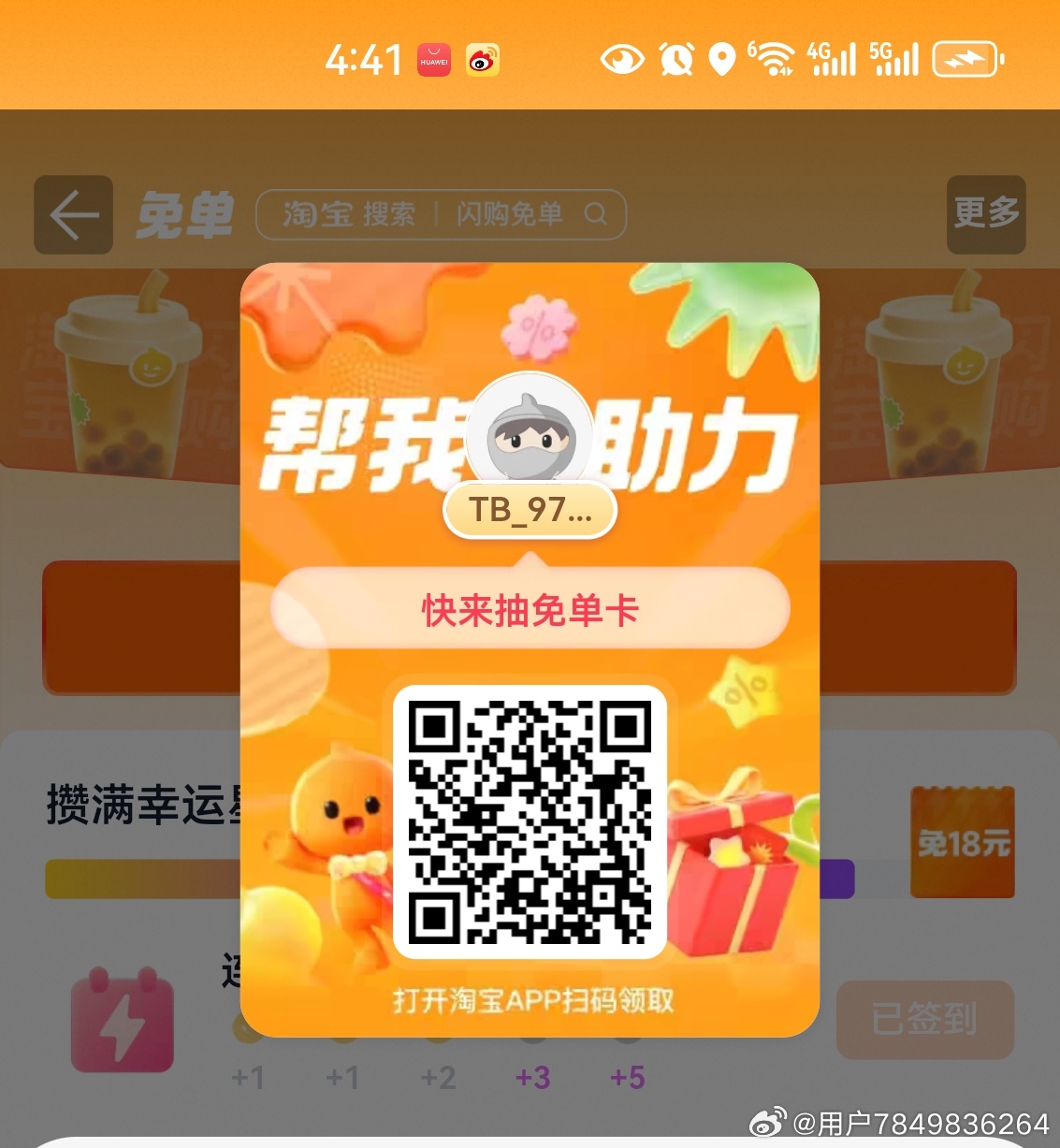Open the 更多 menu
Screen dimensions: 1060x1148
coord(986,213)
